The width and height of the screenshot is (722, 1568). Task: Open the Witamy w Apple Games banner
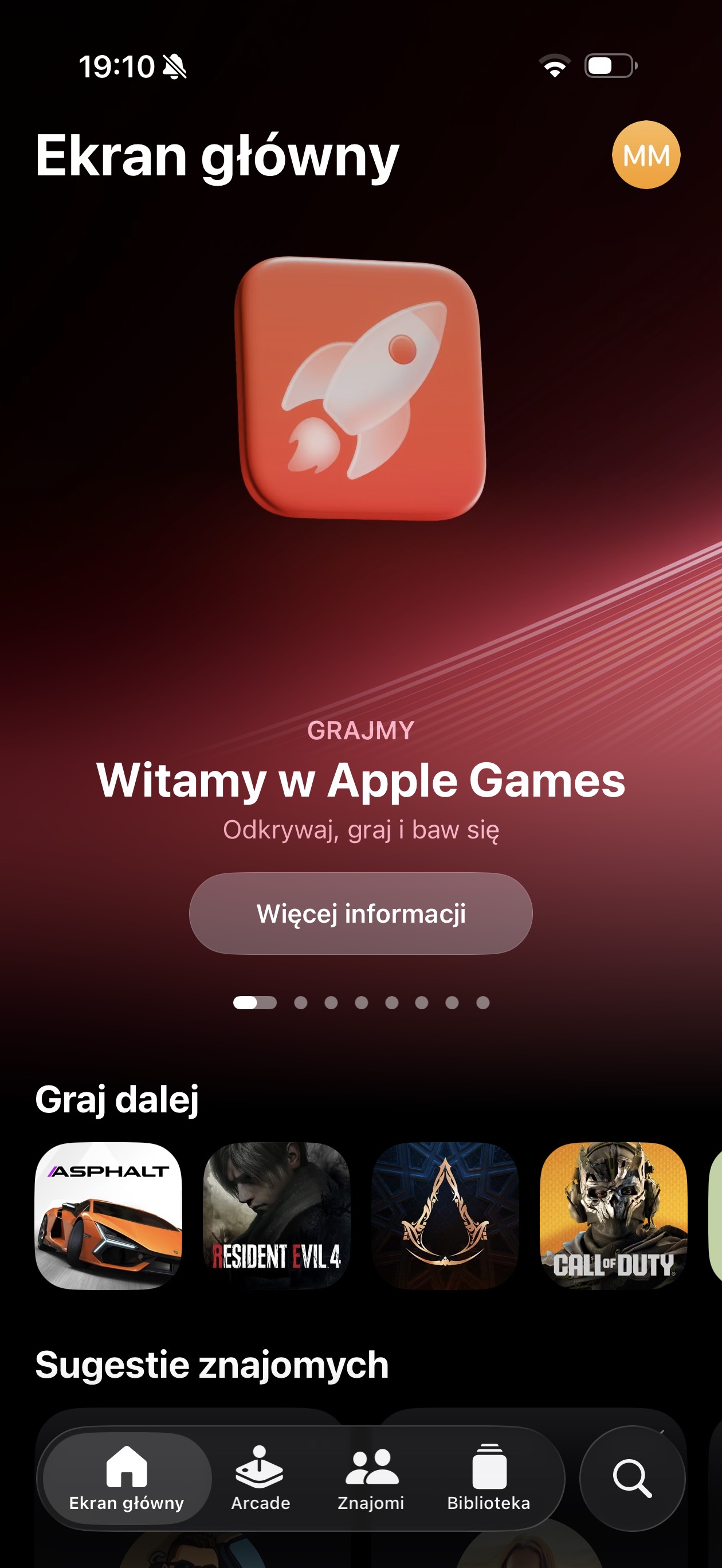361,780
